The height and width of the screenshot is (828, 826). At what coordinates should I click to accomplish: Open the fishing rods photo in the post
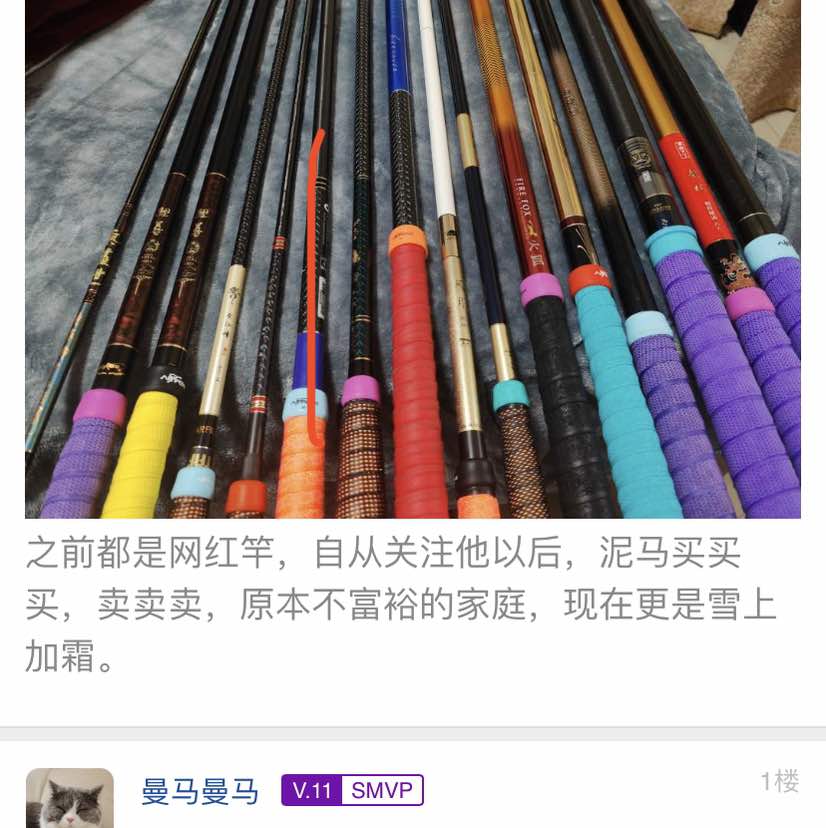412,258
